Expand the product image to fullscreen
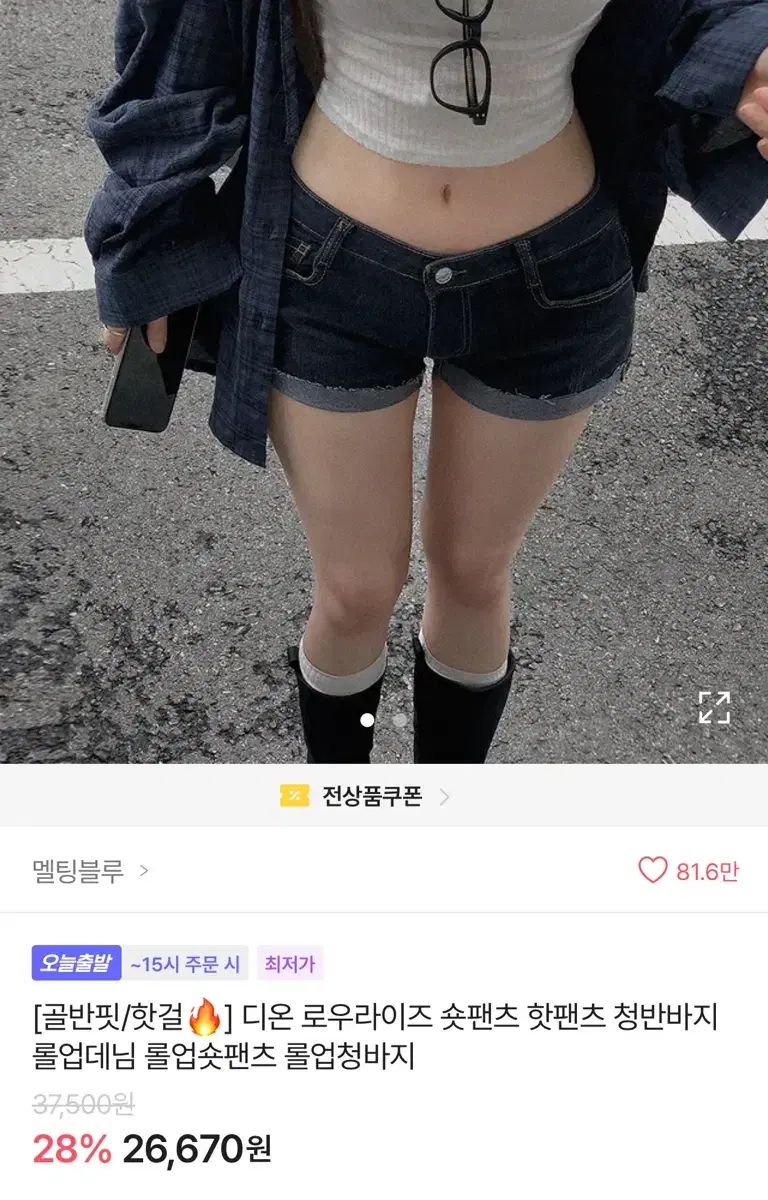768x1200 pixels. click(x=714, y=707)
